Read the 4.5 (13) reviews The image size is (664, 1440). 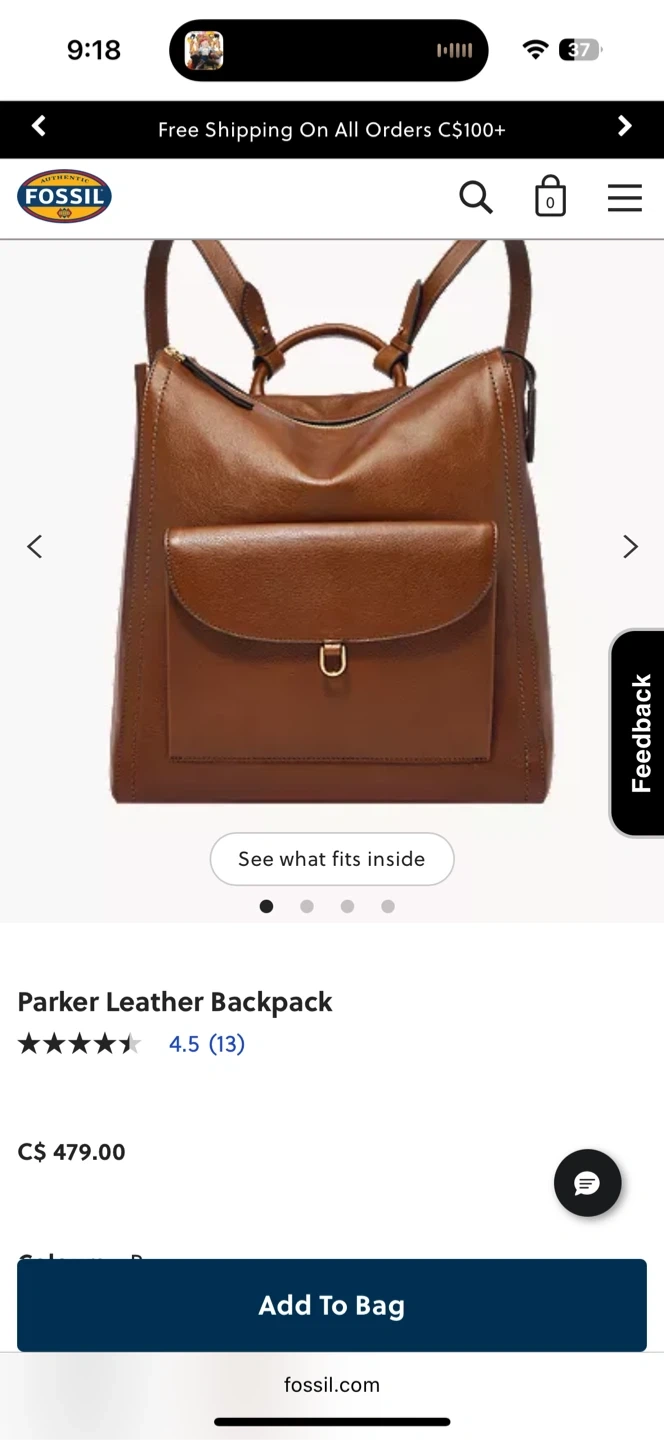pyautogui.click(x=206, y=1044)
